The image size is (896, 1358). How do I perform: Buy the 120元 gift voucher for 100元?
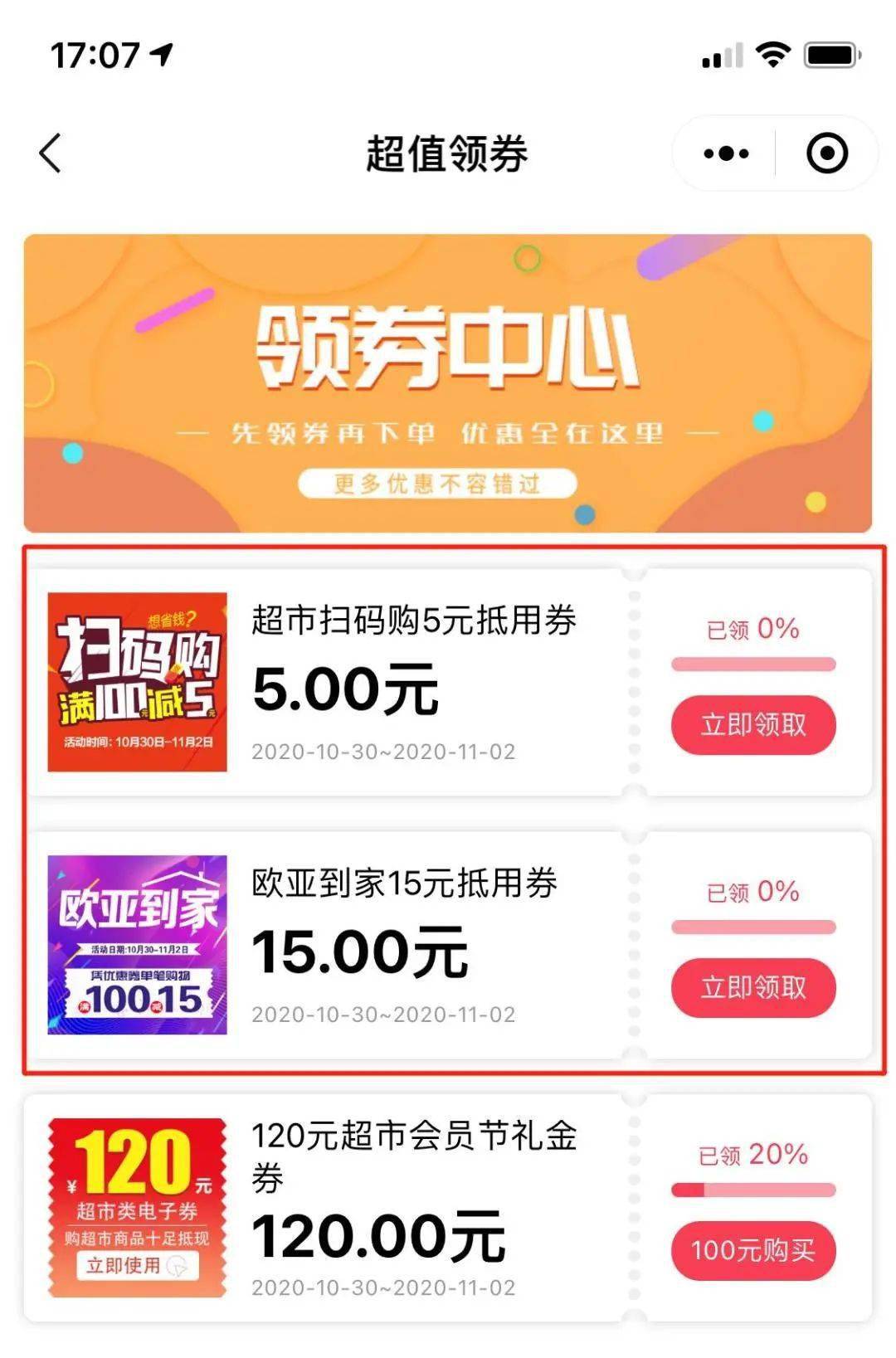coord(752,1250)
